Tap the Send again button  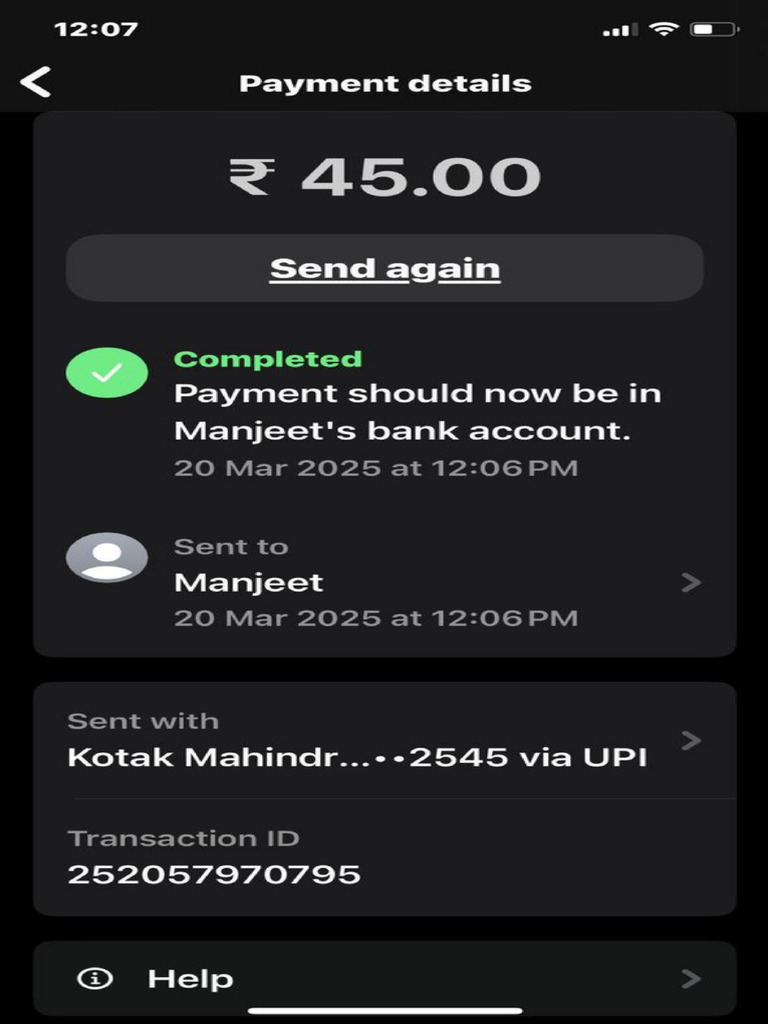point(385,268)
